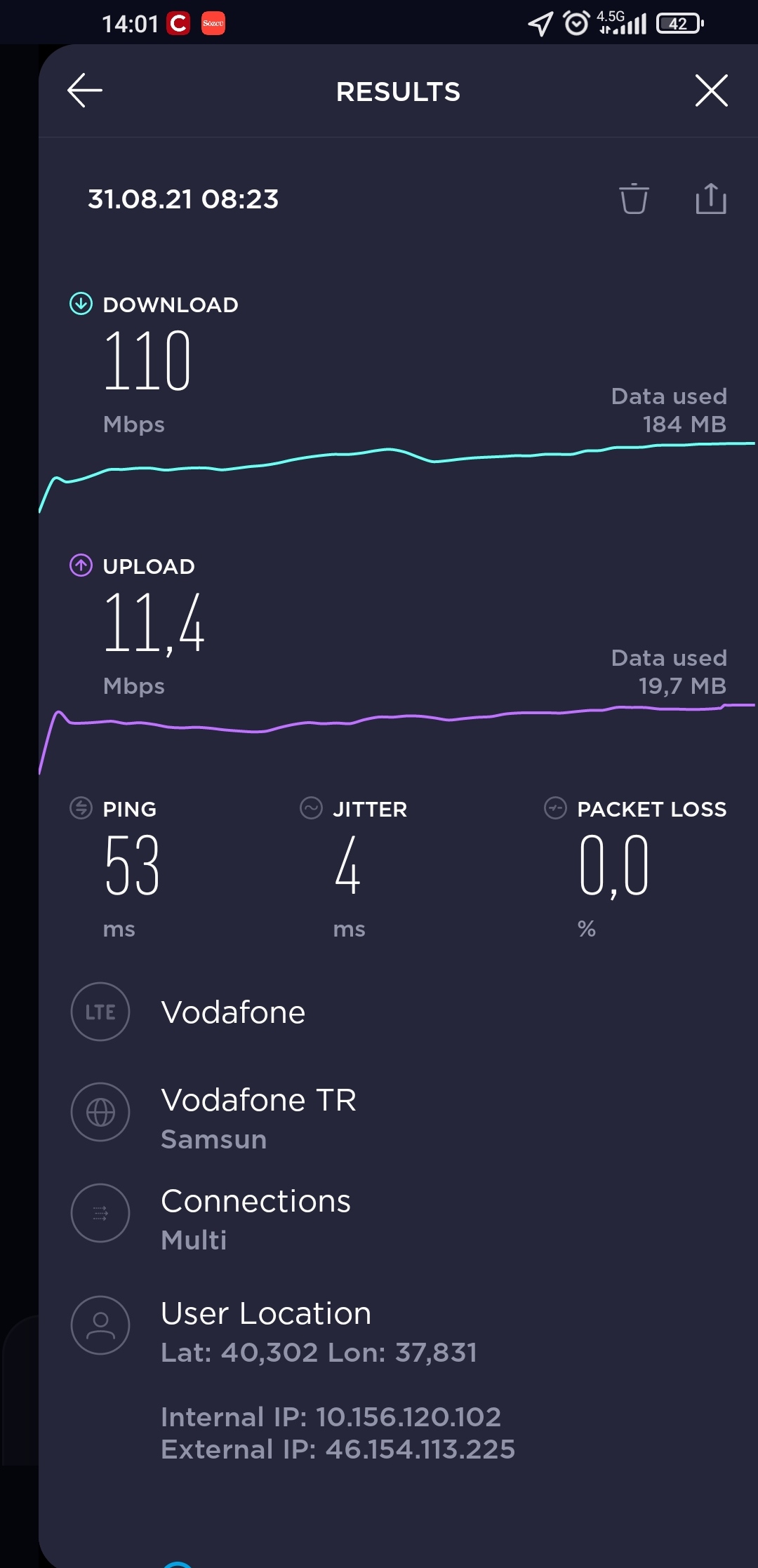Go back using the top-left arrow
This screenshot has width=758, height=1568.
click(x=85, y=91)
